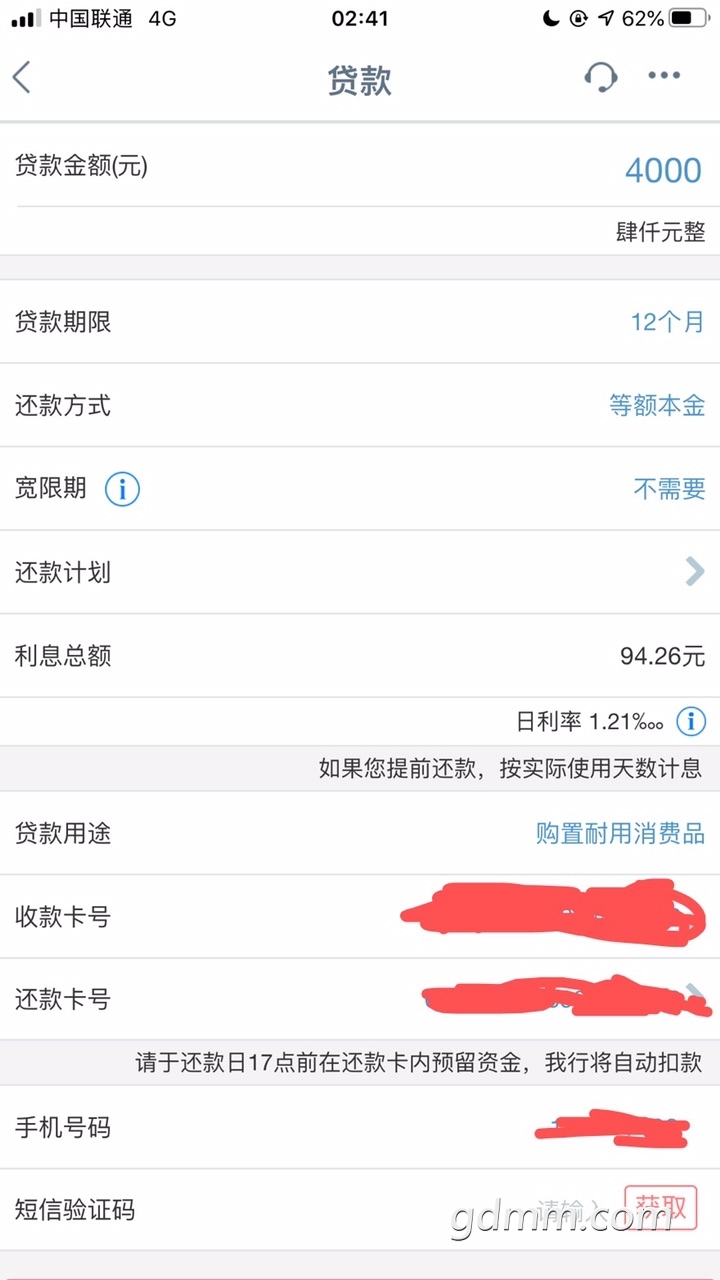Open the three-dot overflow menu
720x1280 pixels.
[664, 76]
